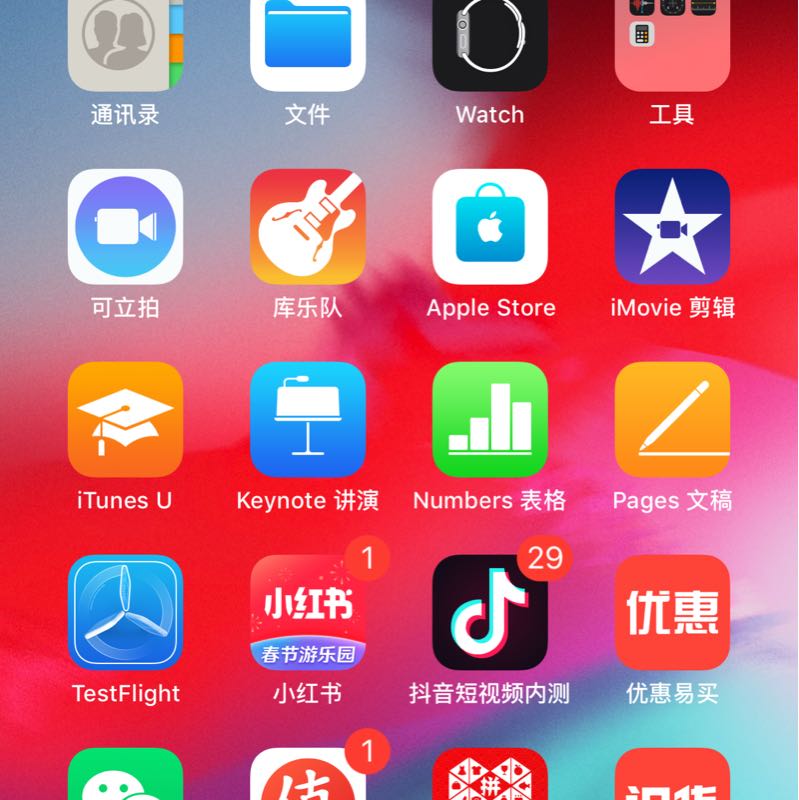
Task: Launch 可立拍 Clips app
Action: coord(125,227)
